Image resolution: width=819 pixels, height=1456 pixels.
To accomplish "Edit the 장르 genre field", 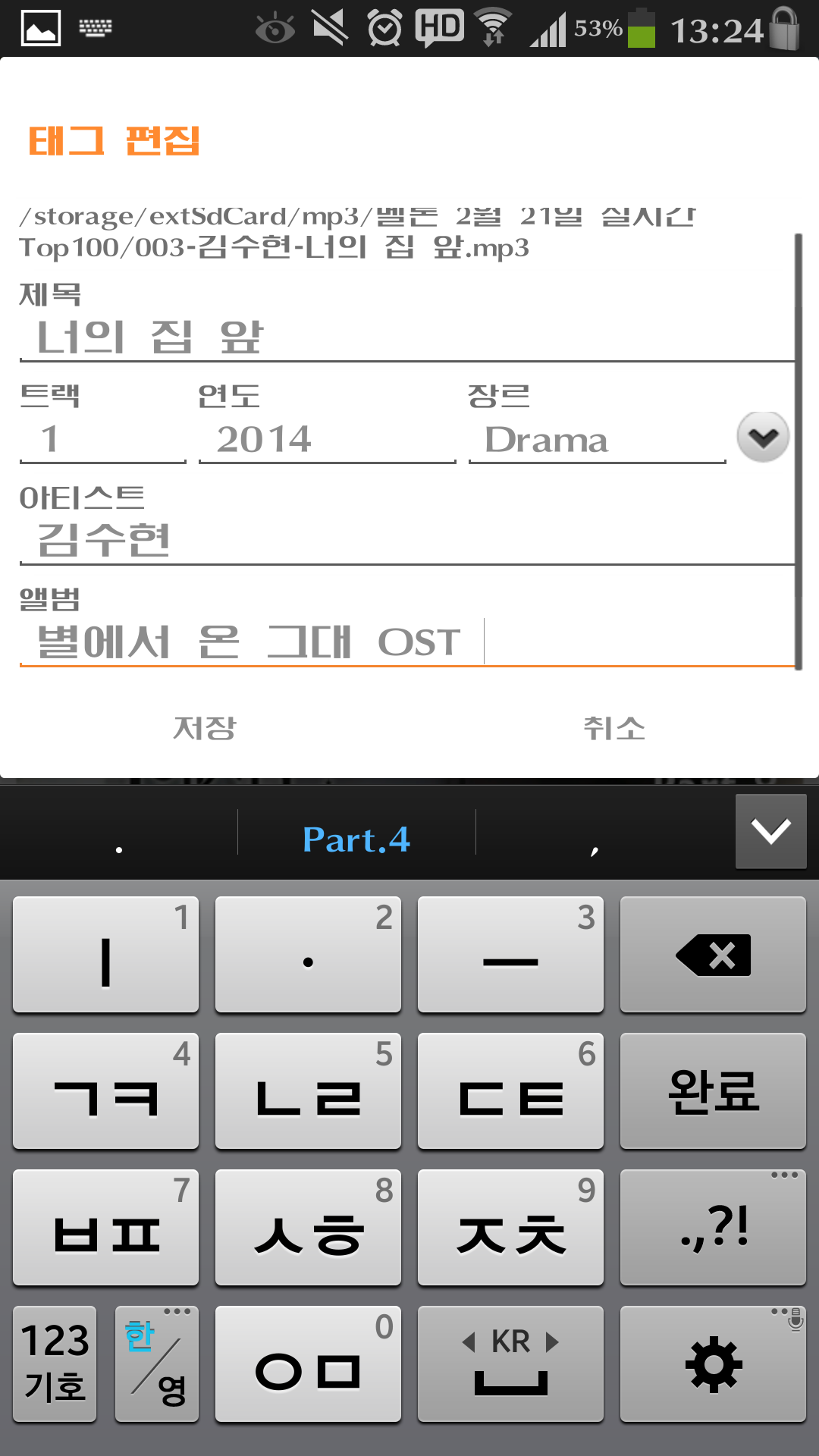I will click(596, 440).
